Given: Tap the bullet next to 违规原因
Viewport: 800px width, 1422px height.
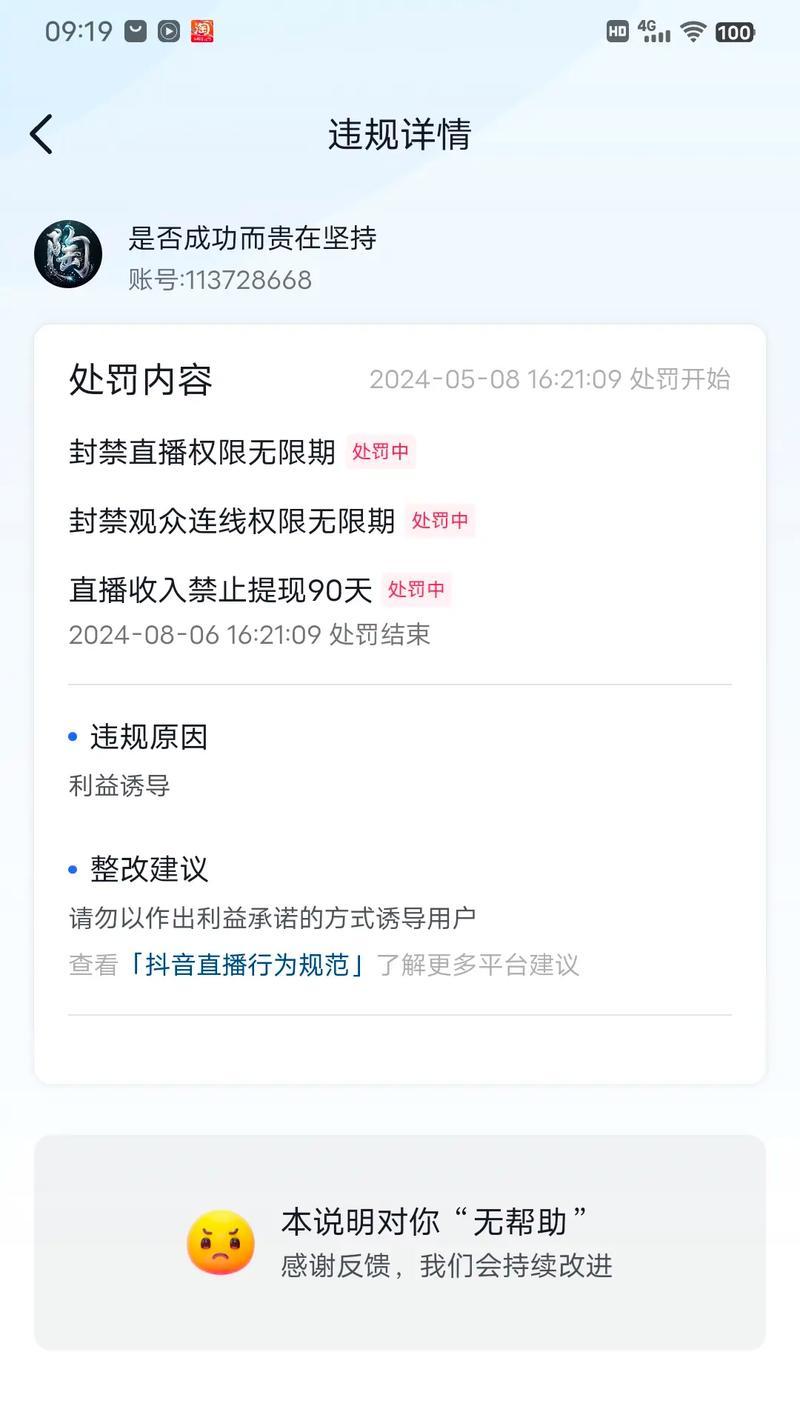Looking at the screenshot, I should pyautogui.click(x=69, y=737).
